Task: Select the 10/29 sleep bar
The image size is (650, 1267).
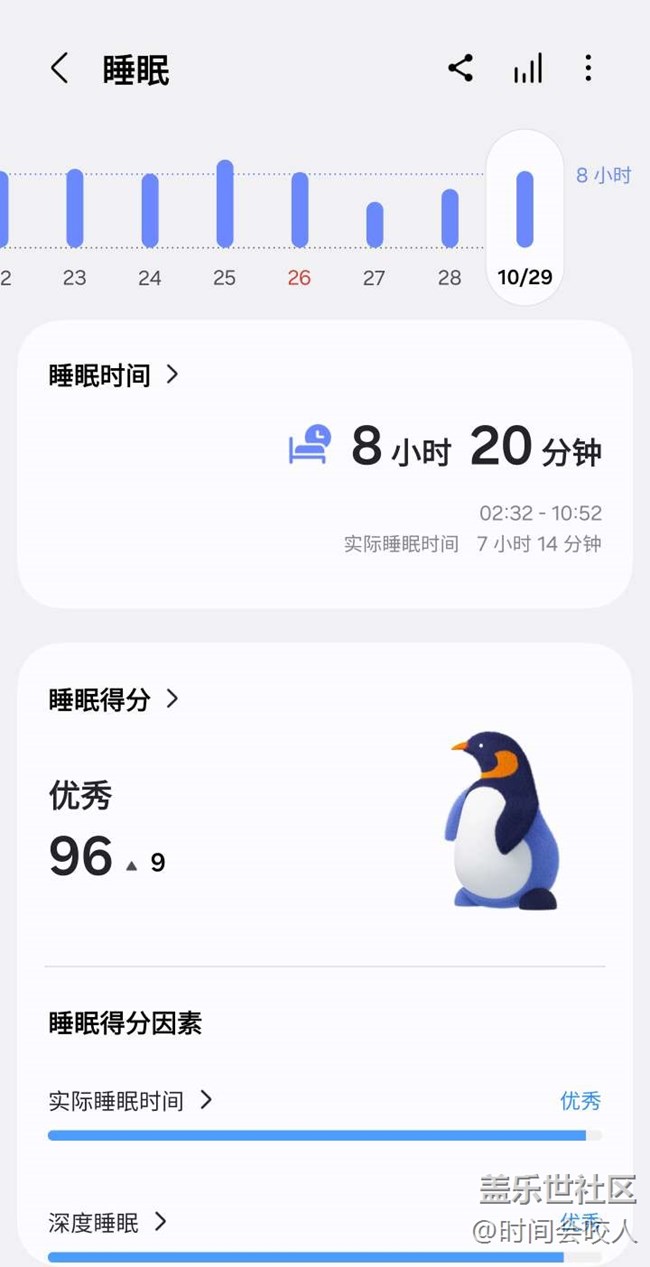Action: [x=525, y=209]
